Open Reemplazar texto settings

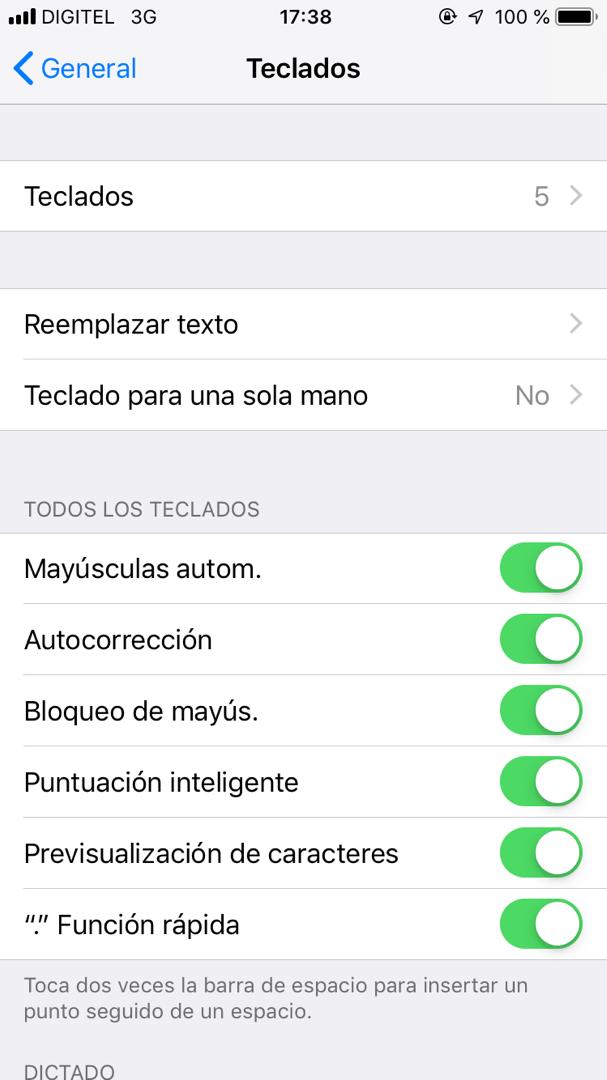coord(303,325)
